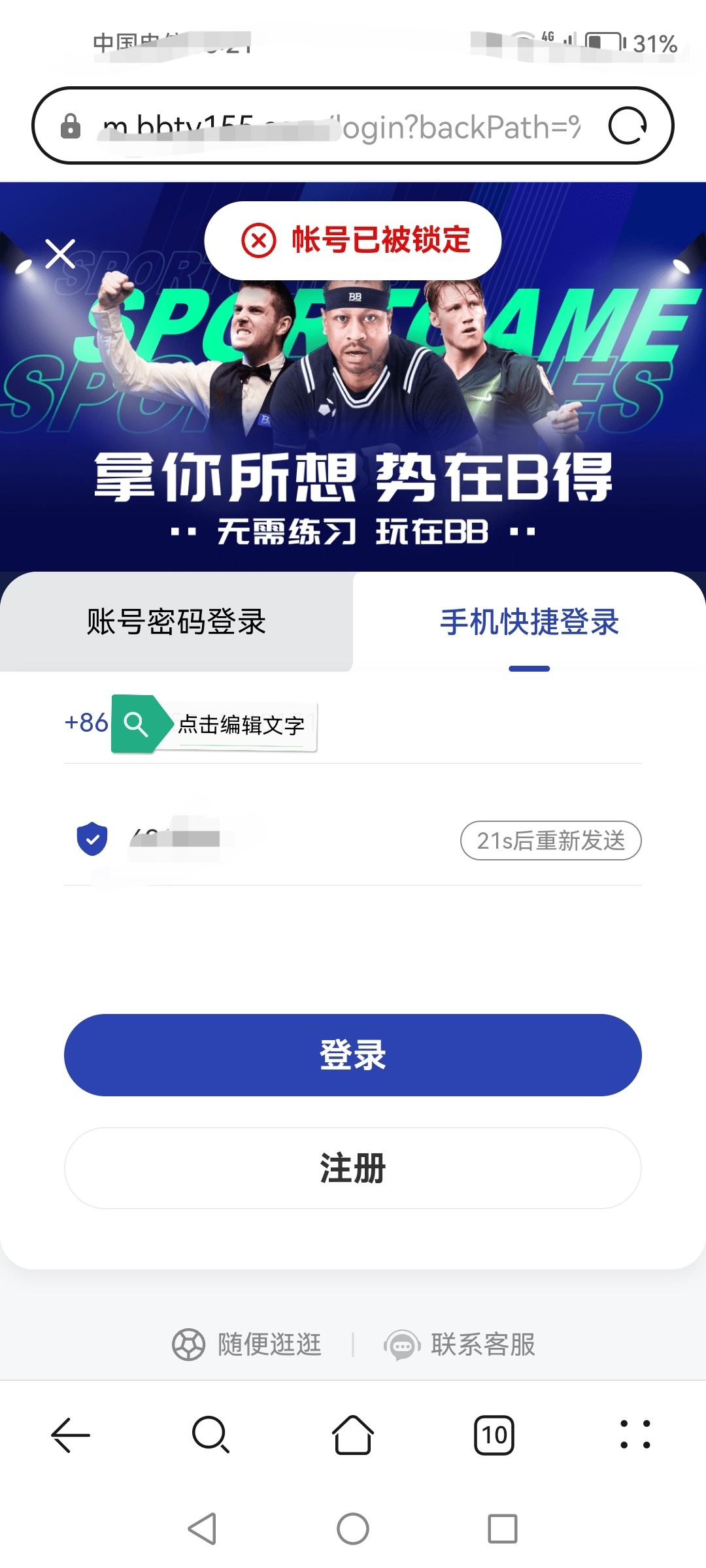Click the 21s后重新发送 resend button

pyautogui.click(x=550, y=841)
